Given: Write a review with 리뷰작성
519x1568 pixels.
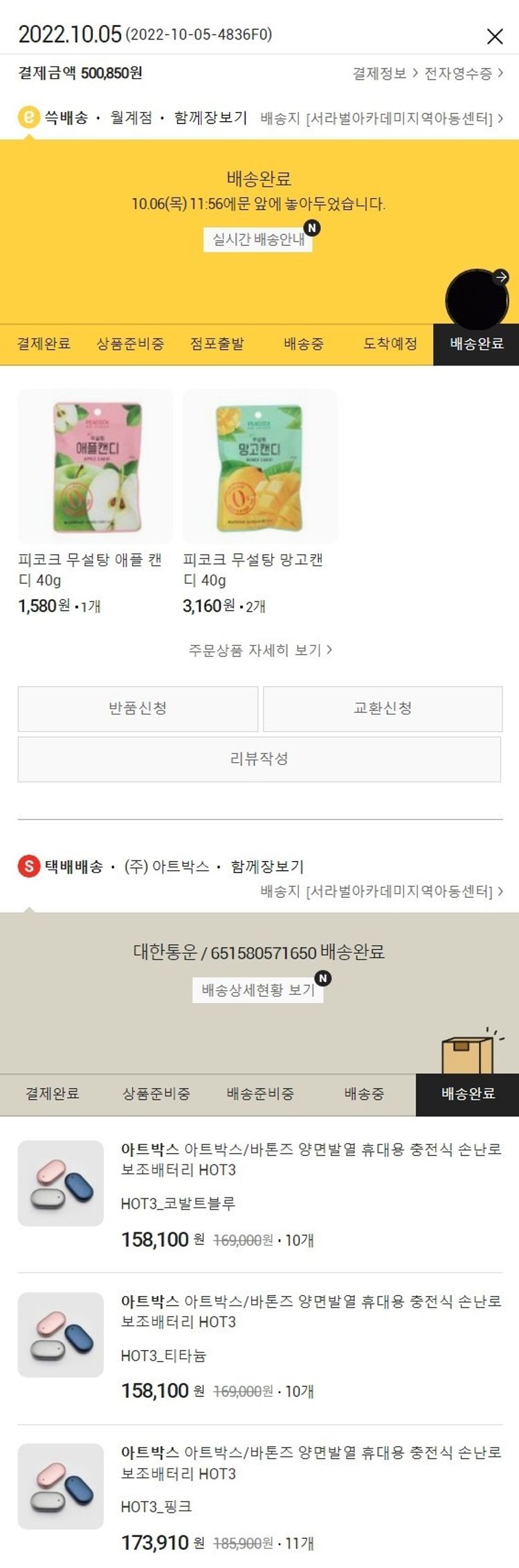Looking at the screenshot, I should tap(259, 759).
